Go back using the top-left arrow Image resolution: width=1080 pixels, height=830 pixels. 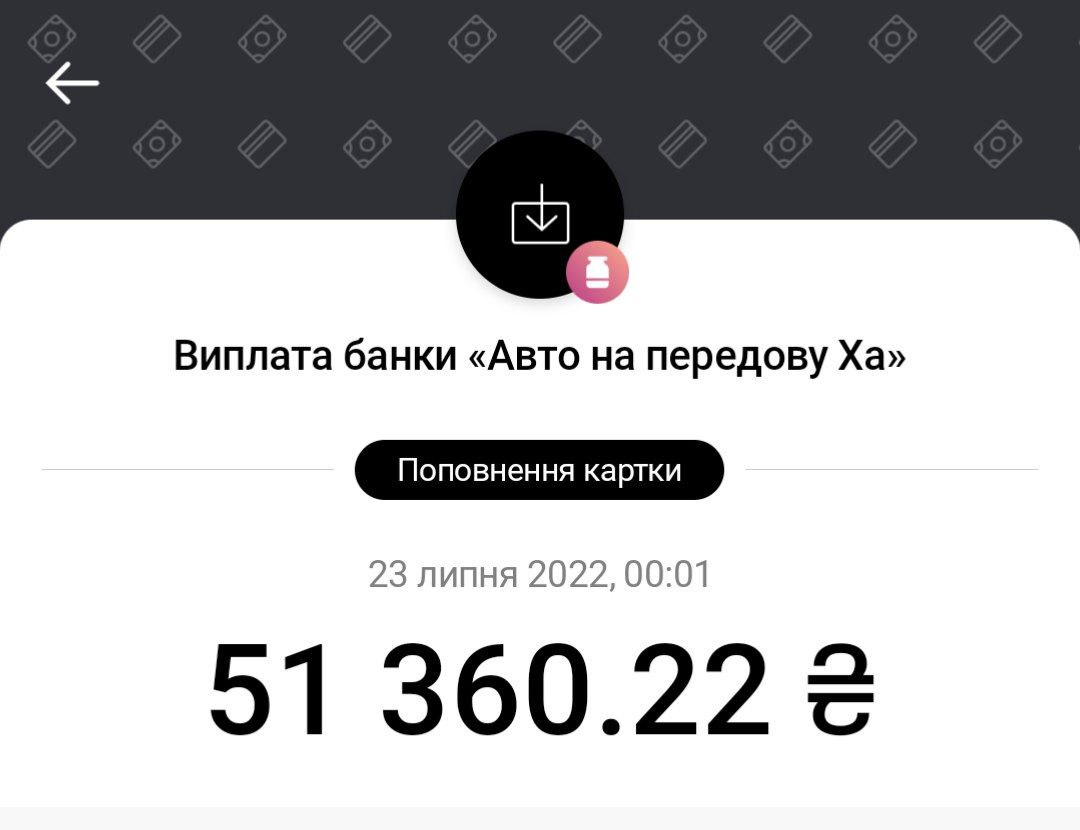coord(72,83)
